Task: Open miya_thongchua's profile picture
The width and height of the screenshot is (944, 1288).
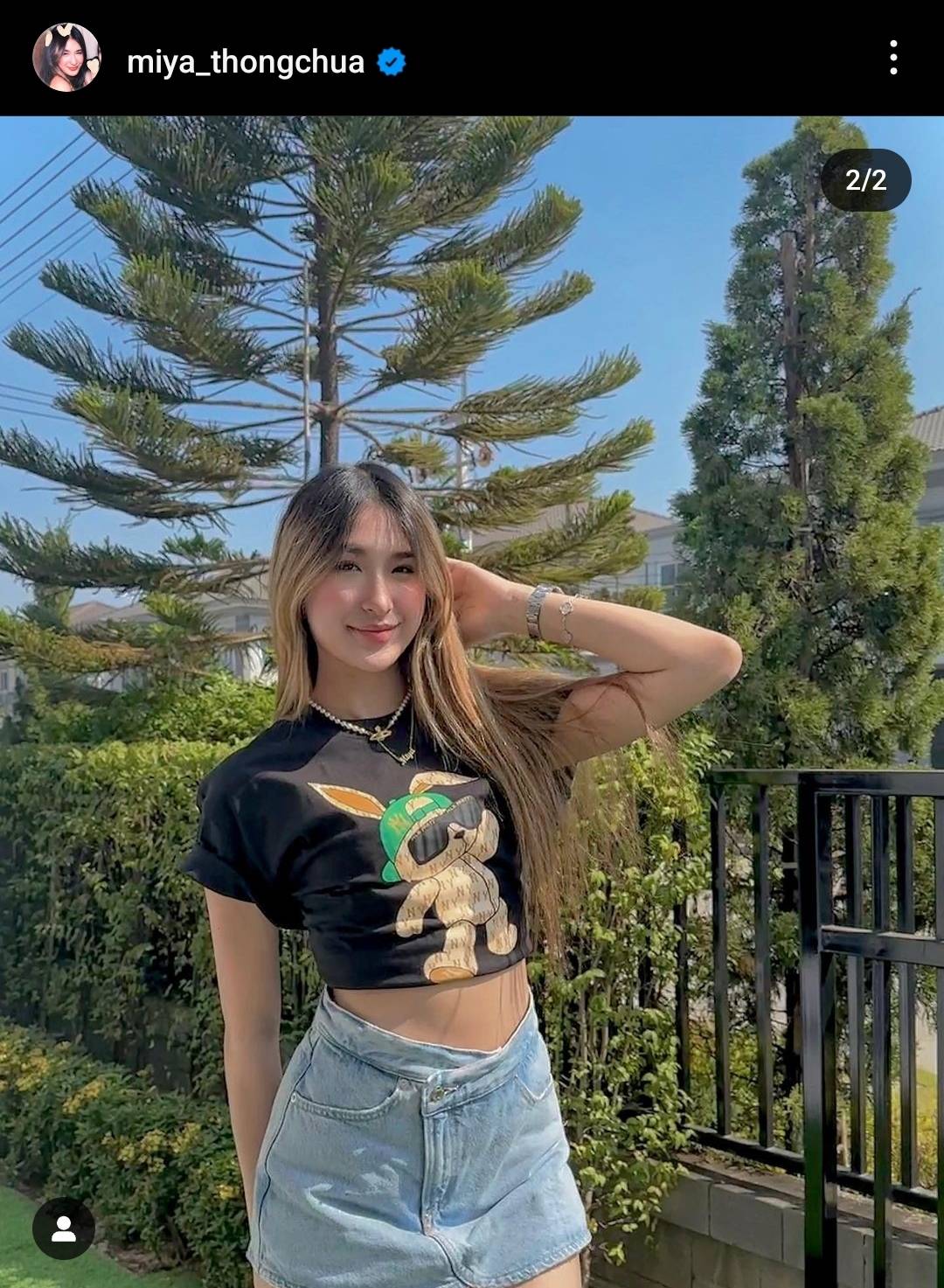Action: click(66, 58)
